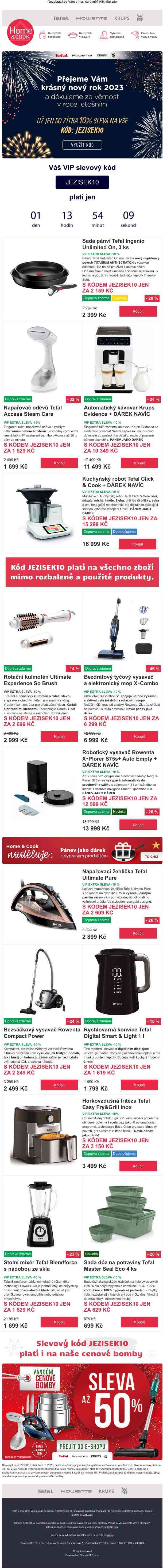Tap the TO CHCI gift button

tap(151, 856)
